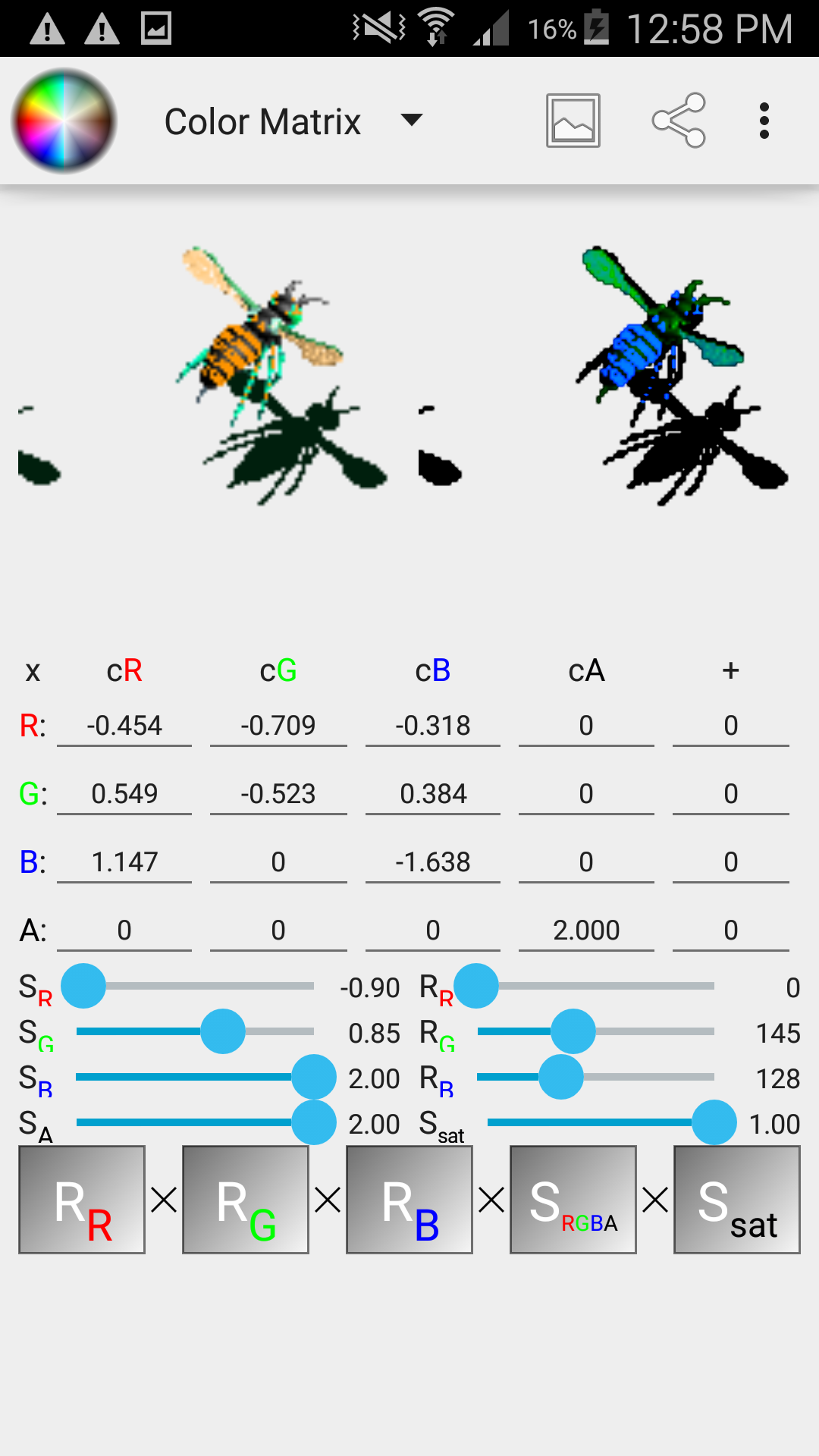This screenshot has width=819, height=1456.
Task: Share the color matrix result
Action: [679, 121]
